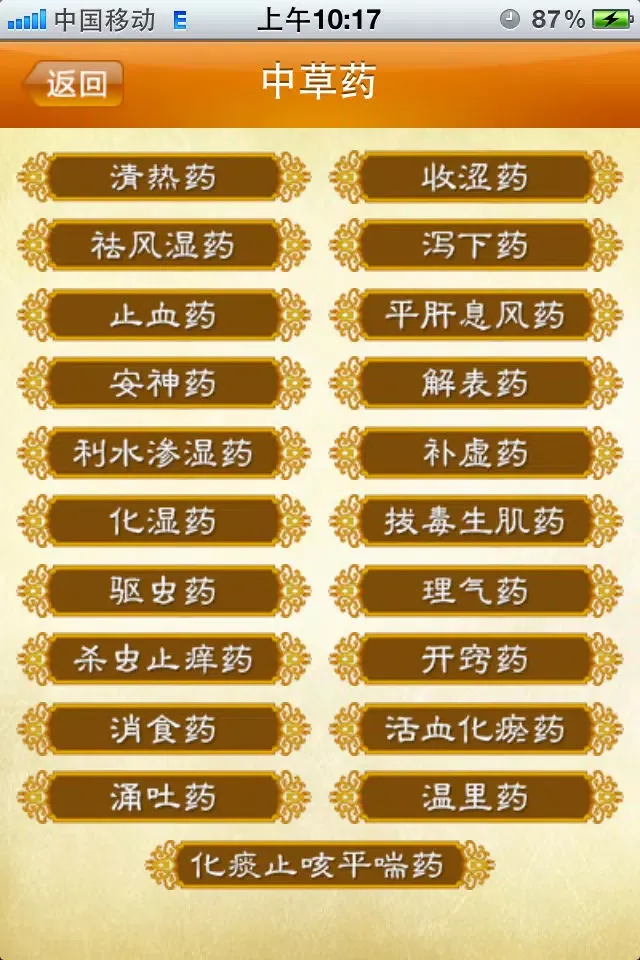Open the 解表药 list
The image size is (640, 960).
click(x=475, y=383)
